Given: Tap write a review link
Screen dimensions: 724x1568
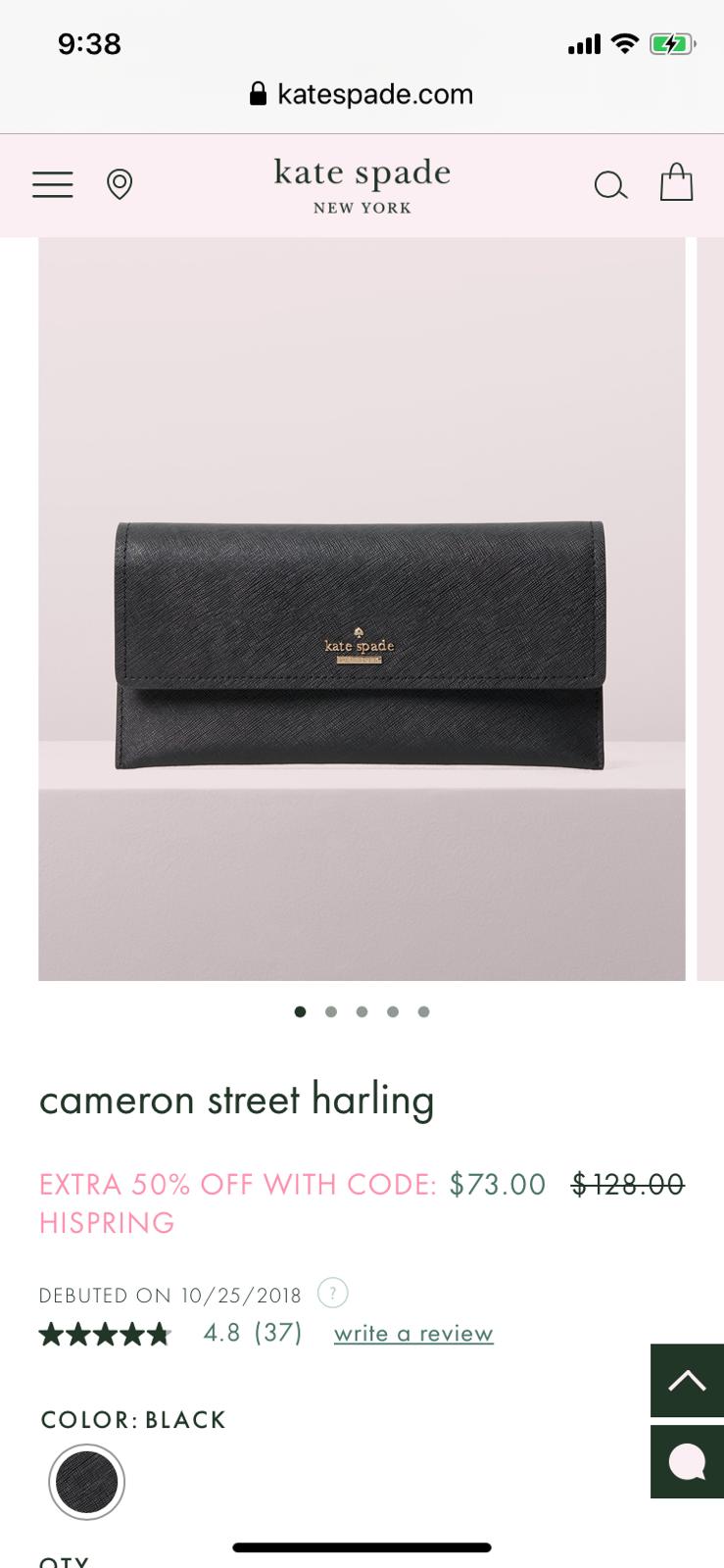Looking at the screenshot, I should (x=413, y=1334).
